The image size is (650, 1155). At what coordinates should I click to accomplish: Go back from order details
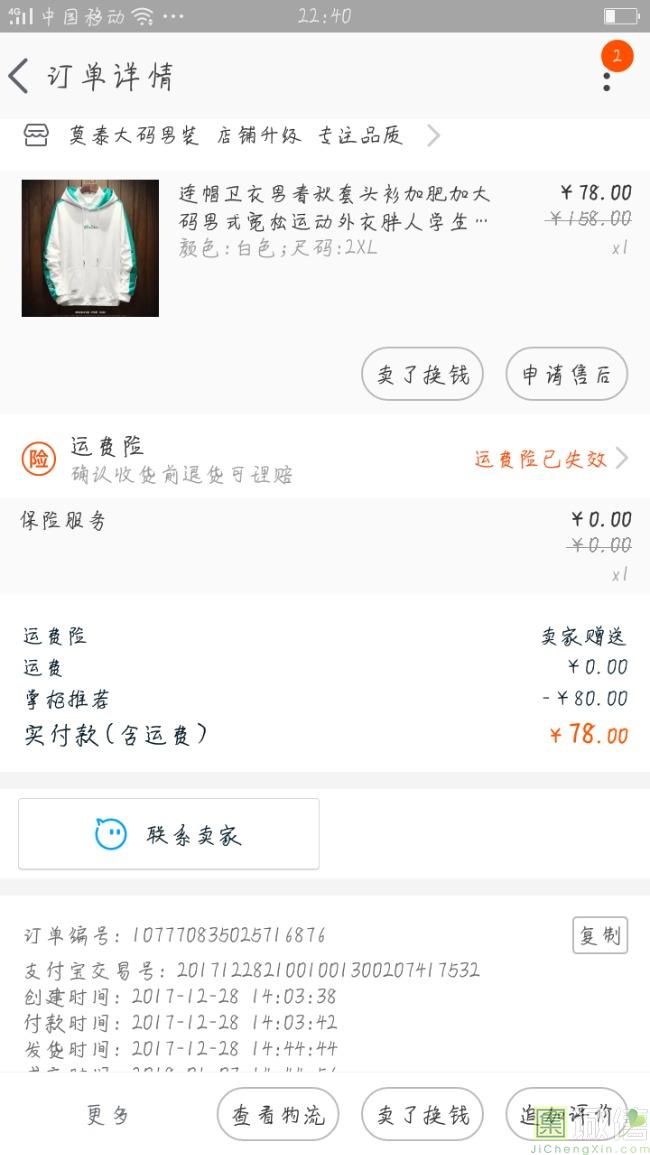click(20, 76)
